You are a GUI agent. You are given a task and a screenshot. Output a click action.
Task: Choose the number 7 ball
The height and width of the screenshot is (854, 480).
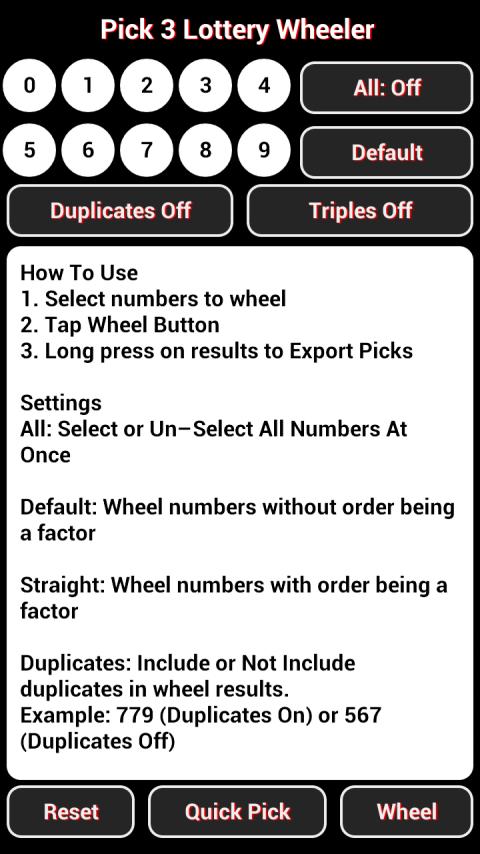coord(147,150)
